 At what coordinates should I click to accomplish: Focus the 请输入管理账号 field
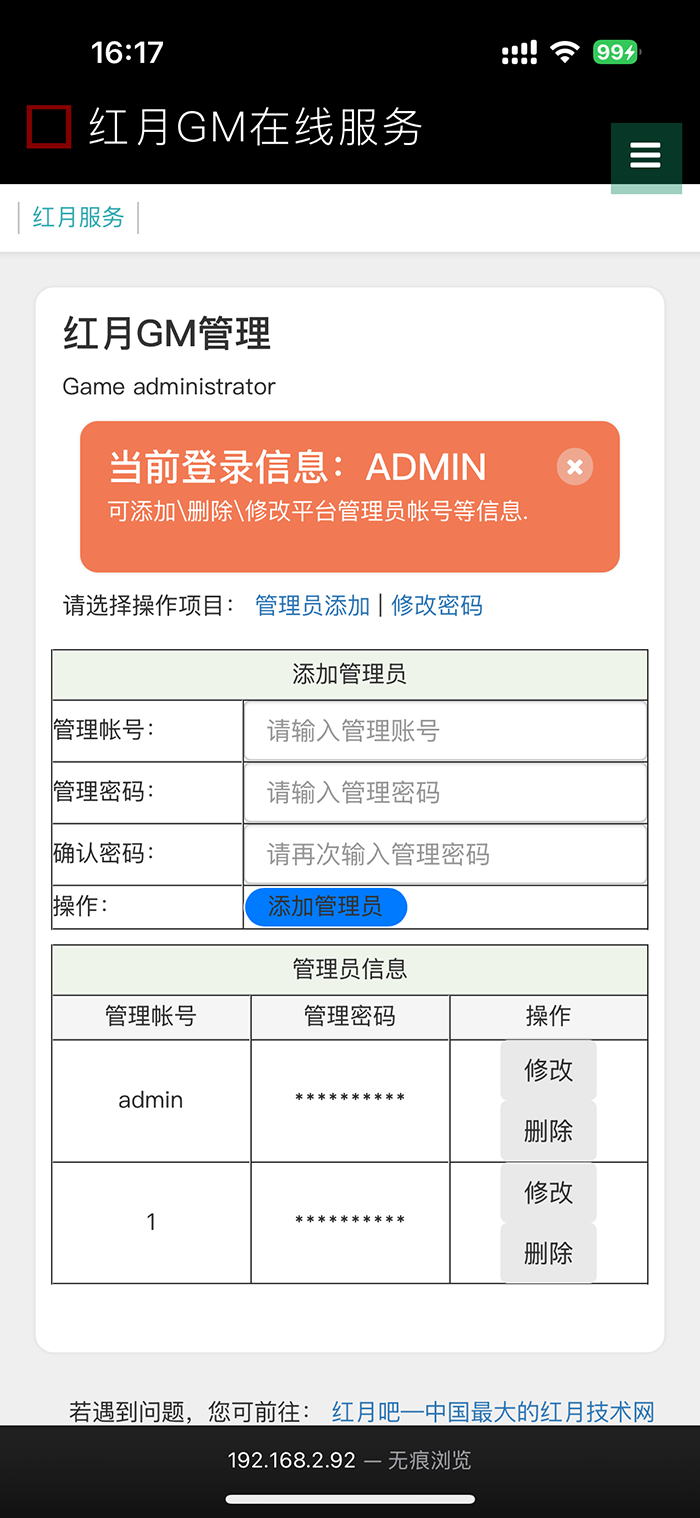(445, 731)
